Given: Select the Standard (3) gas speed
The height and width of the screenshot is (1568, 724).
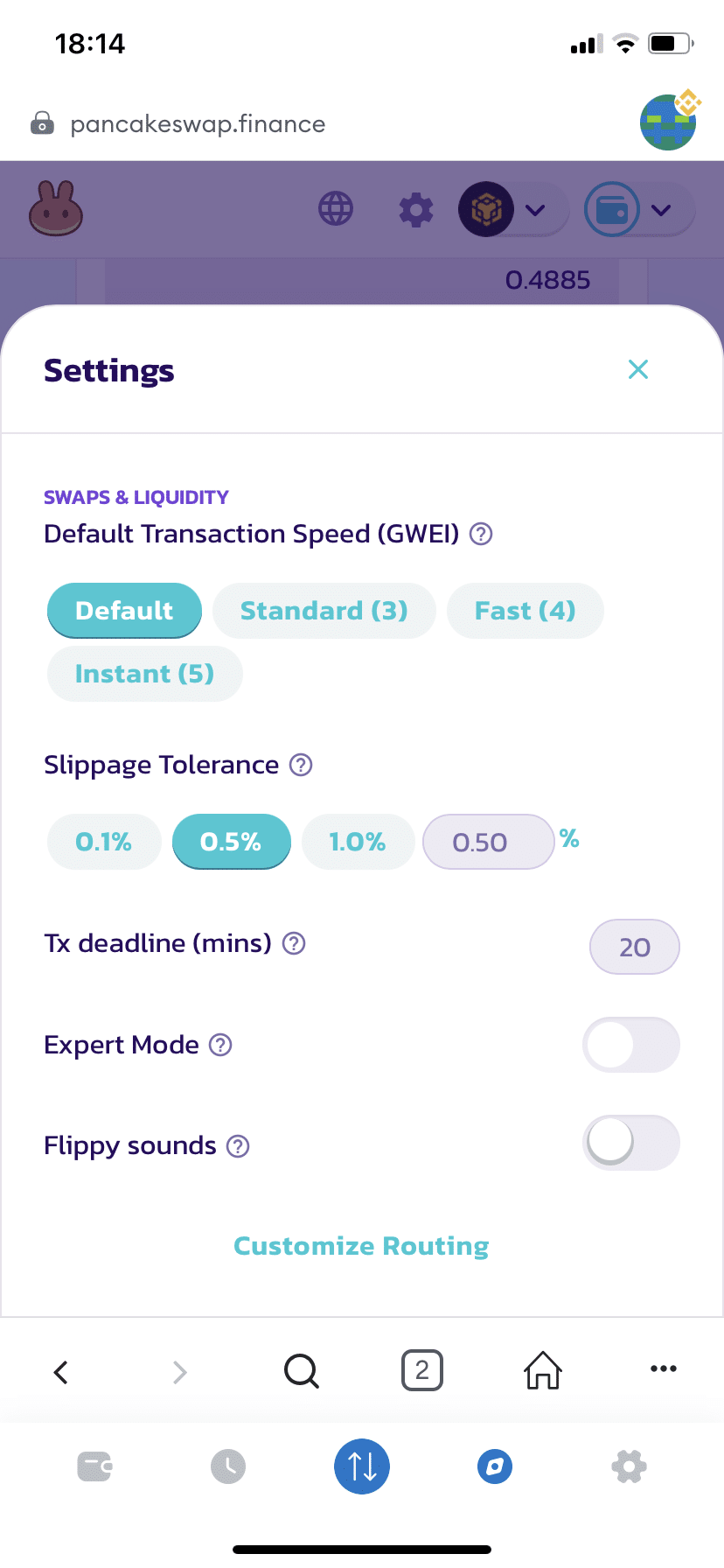Looking at the screenshot, I should coord(324,611).
